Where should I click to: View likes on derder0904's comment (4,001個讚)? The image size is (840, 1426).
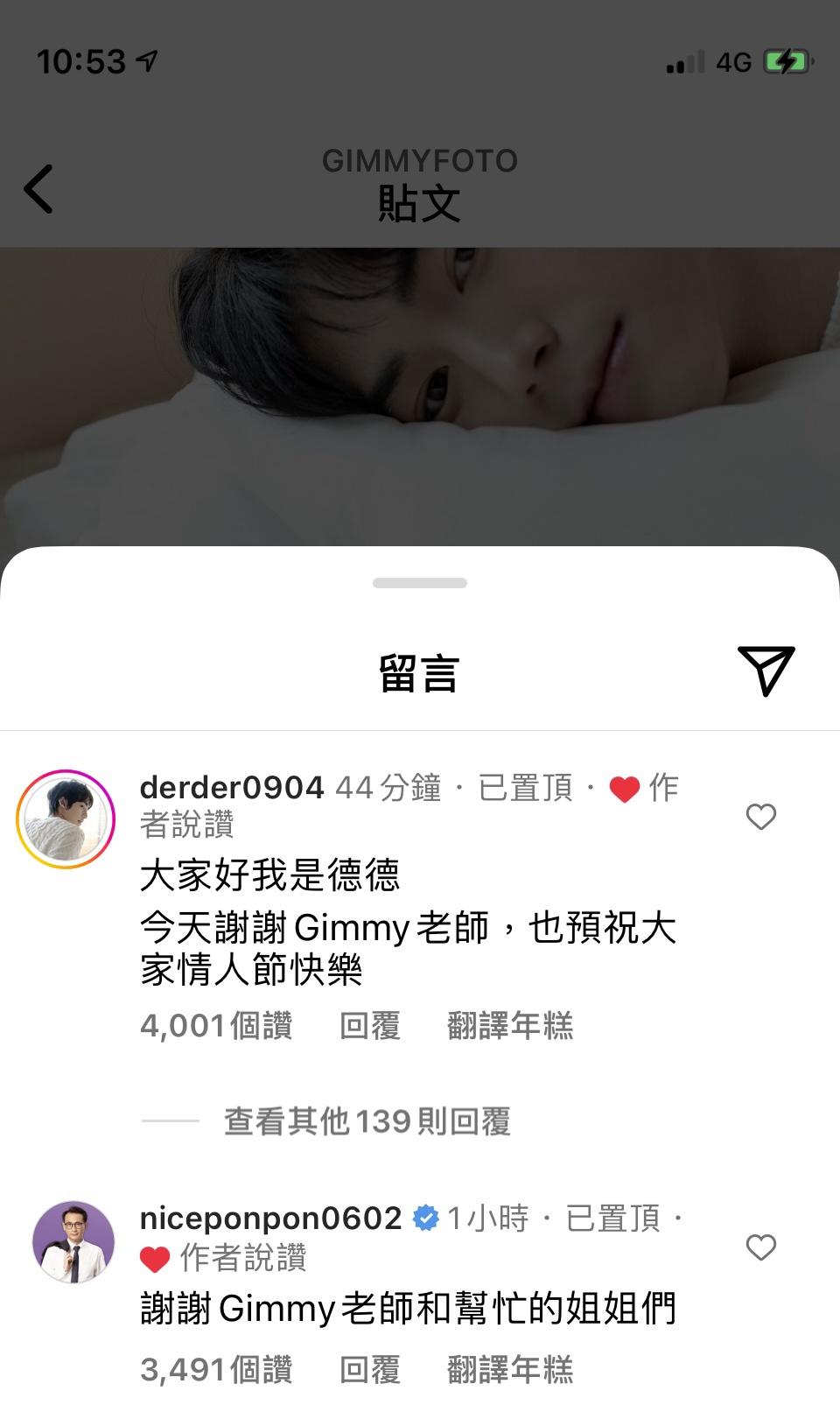[216, 1026]
